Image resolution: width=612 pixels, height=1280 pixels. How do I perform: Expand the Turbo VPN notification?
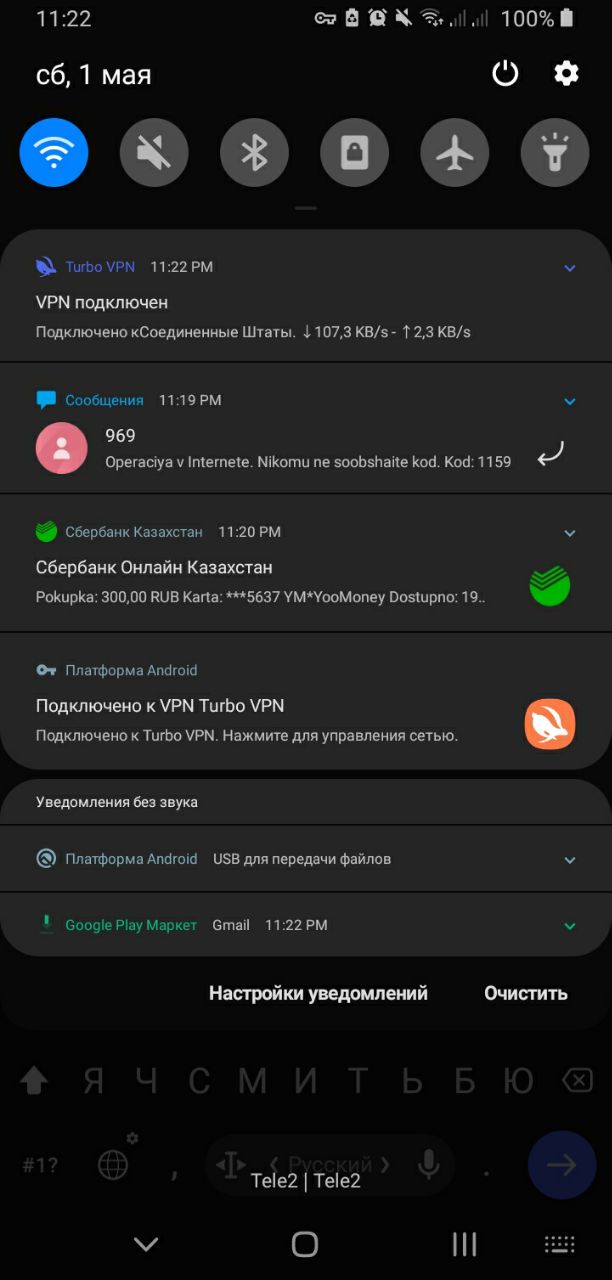click(569, 268)
